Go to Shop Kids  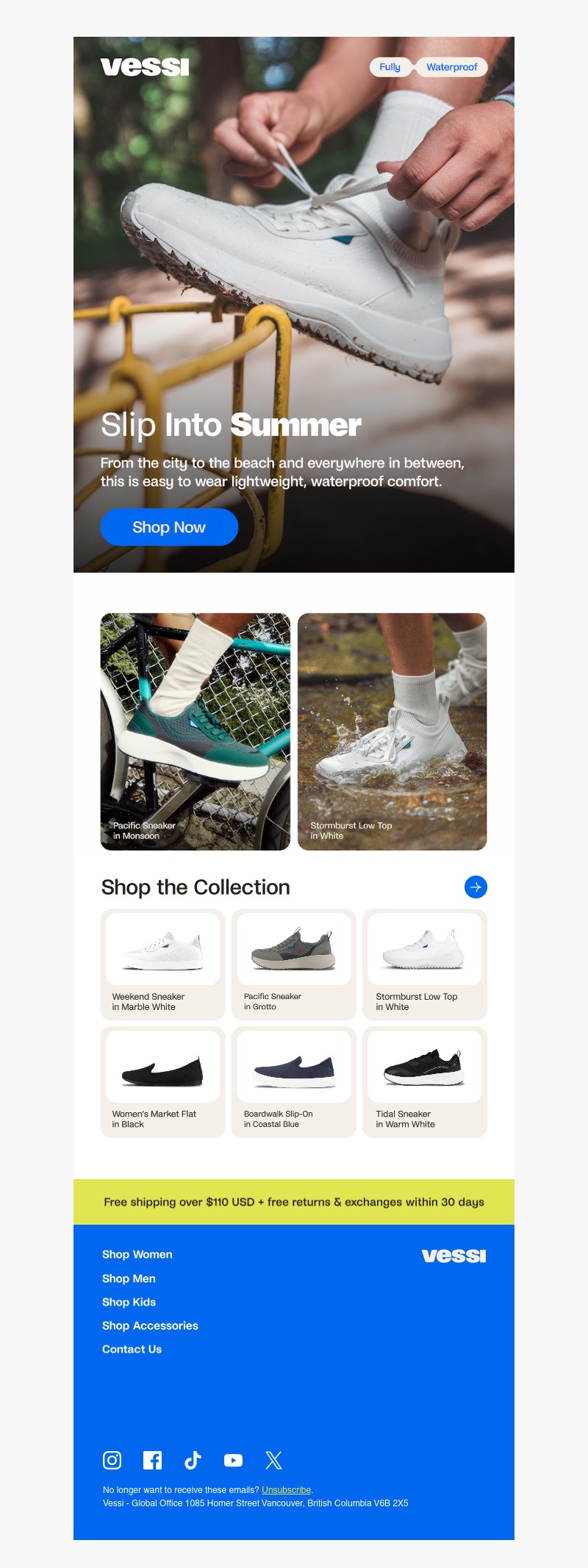pos(129,1302)
